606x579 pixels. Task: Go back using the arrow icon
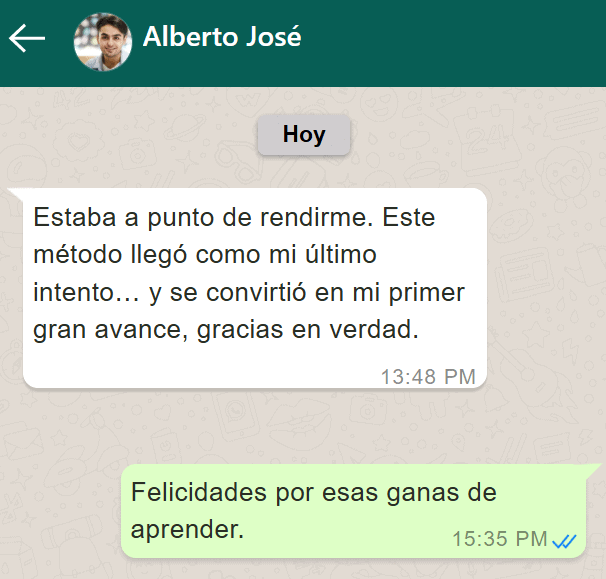click(x=27, y=39)
